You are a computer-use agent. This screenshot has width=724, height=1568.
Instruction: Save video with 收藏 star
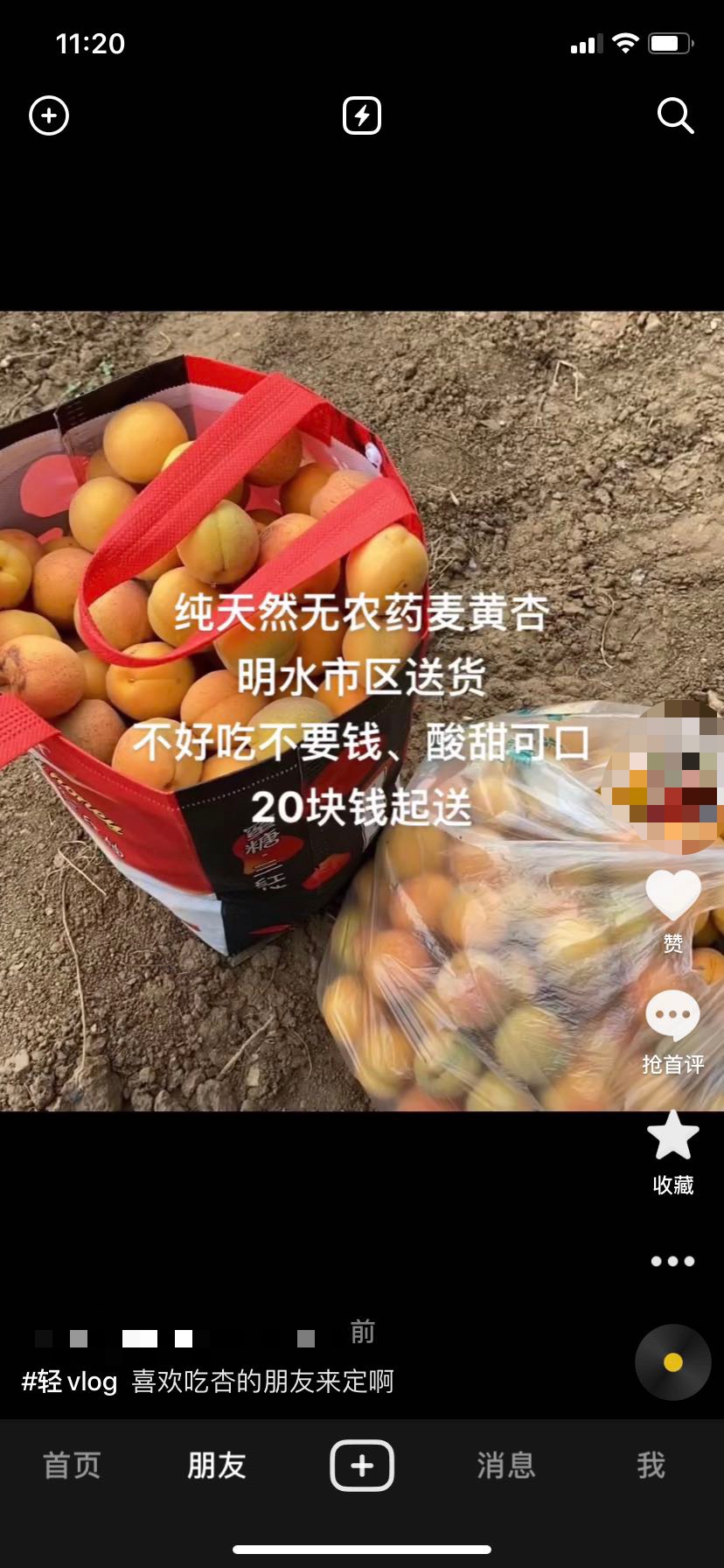[x=672, y=1137]
